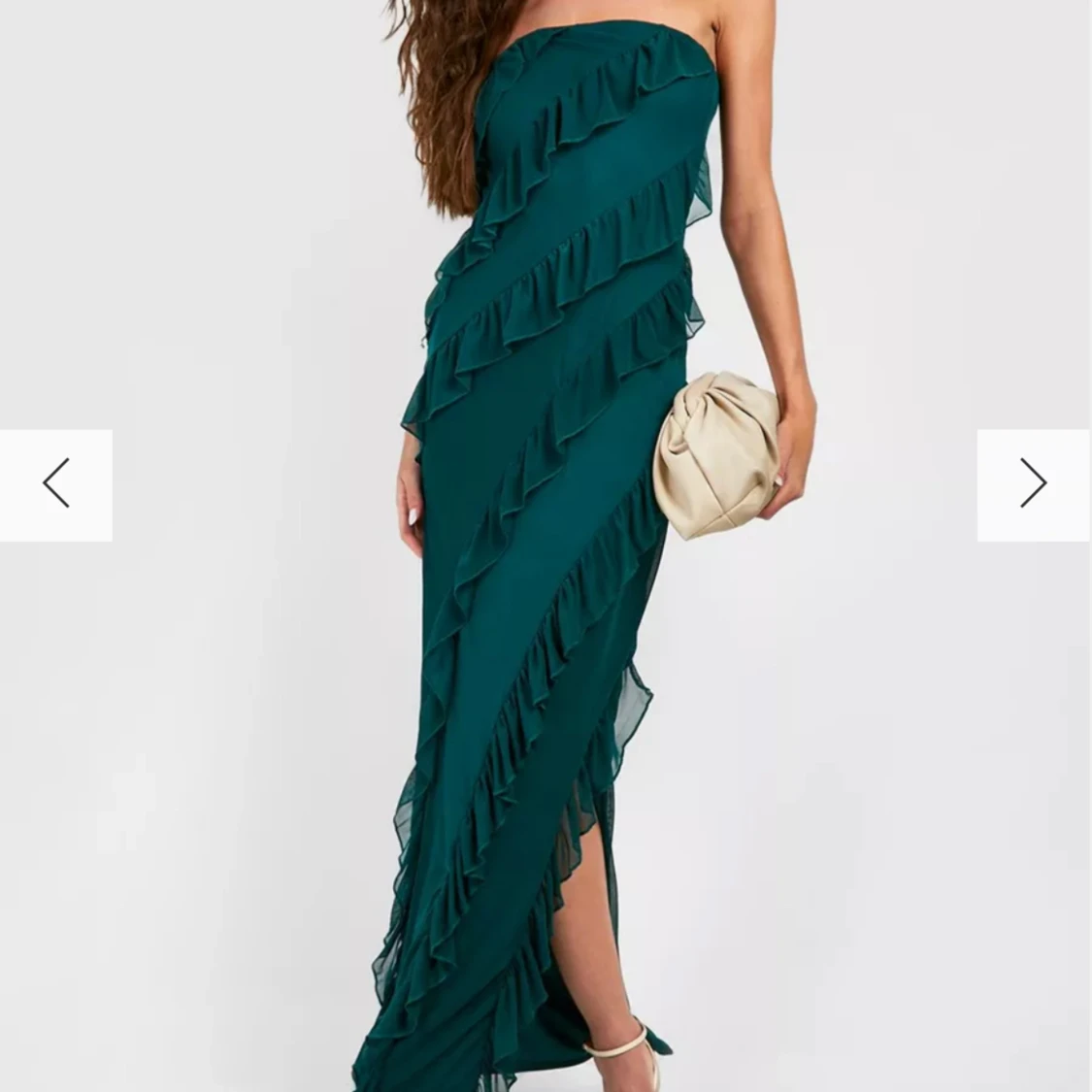Go to the next product image

coord(1034,484)
